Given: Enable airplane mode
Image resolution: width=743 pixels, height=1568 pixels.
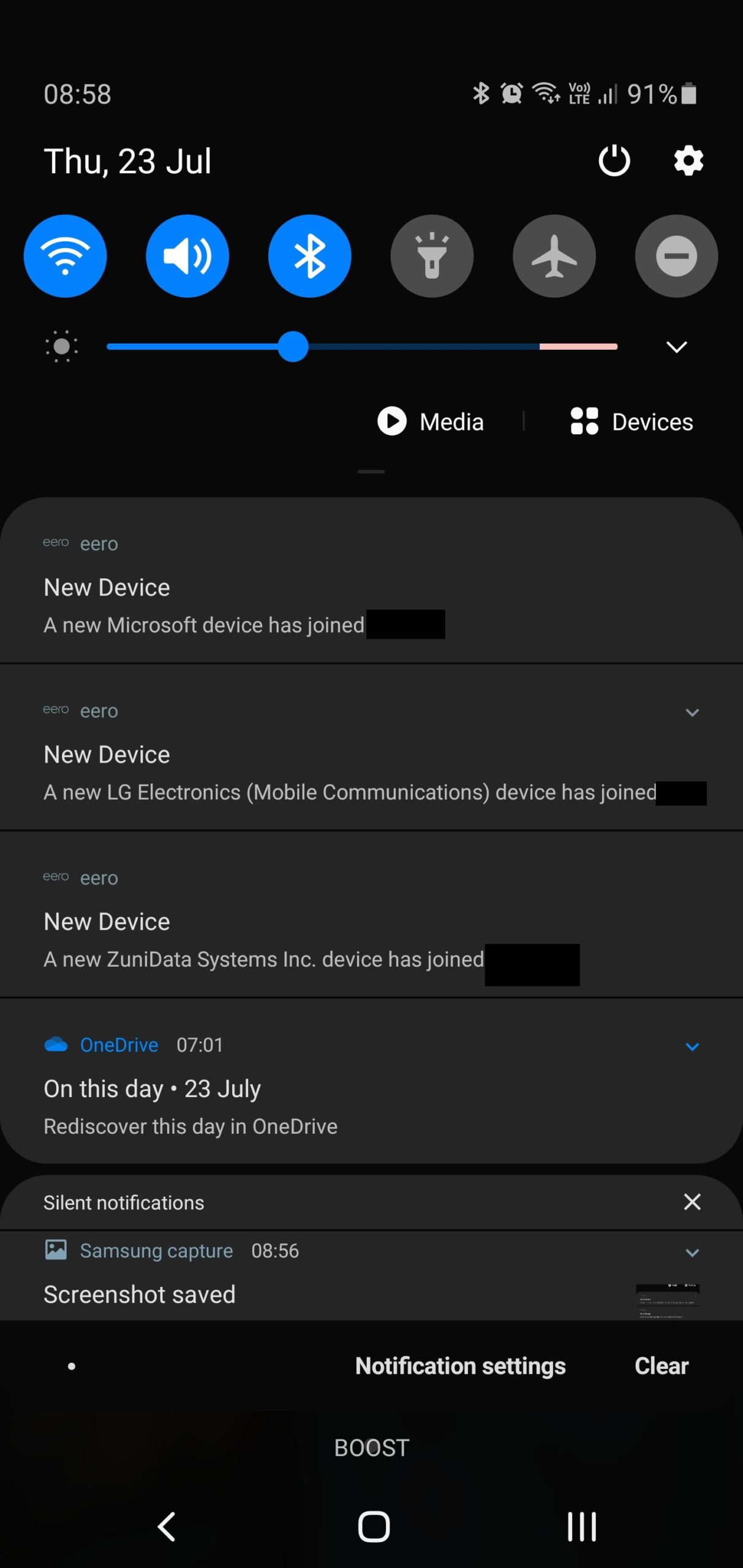Looking at the screenshot, I should tap(554, 256).
